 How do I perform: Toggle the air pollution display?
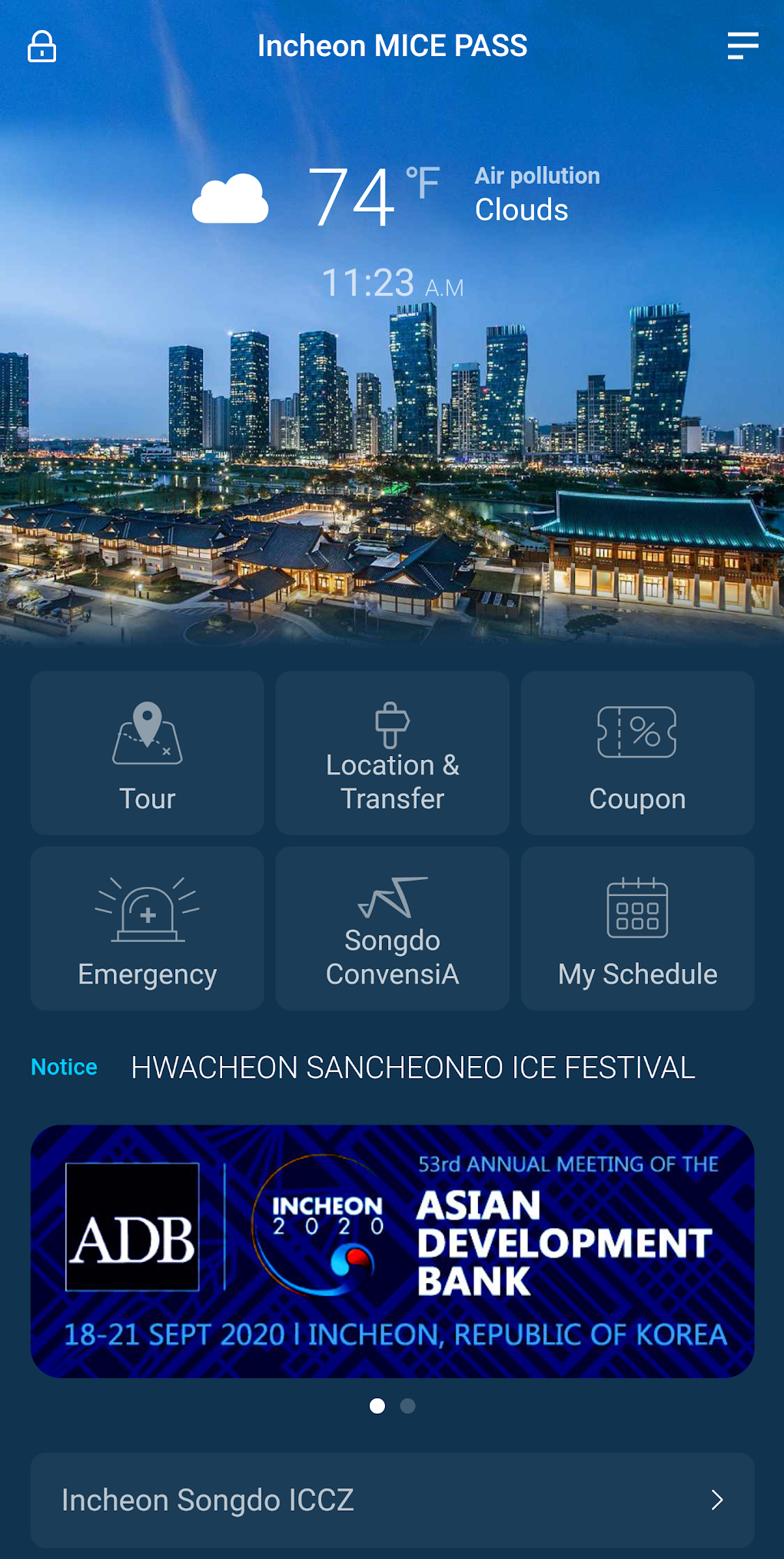(x=537, y=175)
